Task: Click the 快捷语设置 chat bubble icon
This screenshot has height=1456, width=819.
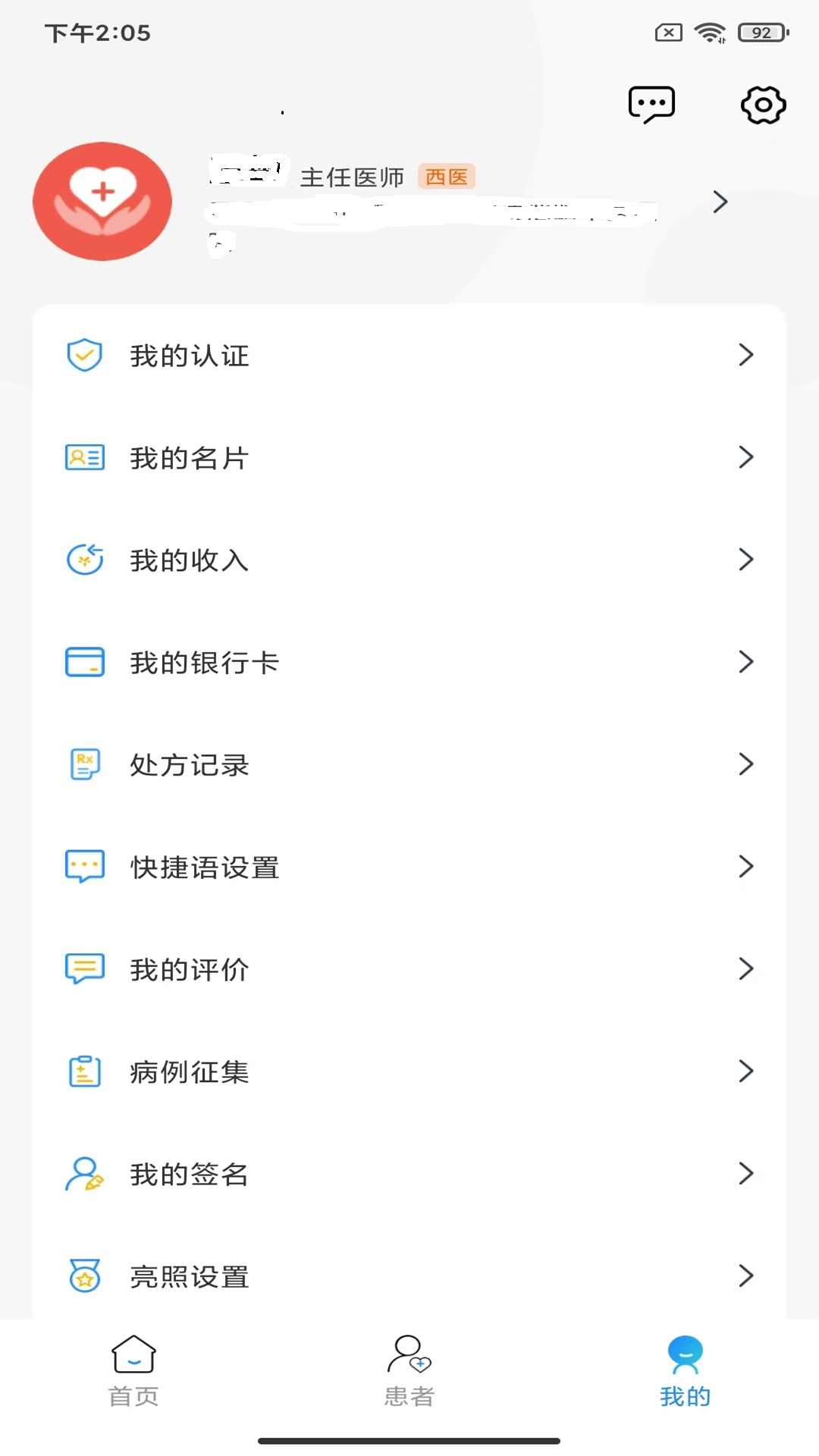Action: coord(84,867)
